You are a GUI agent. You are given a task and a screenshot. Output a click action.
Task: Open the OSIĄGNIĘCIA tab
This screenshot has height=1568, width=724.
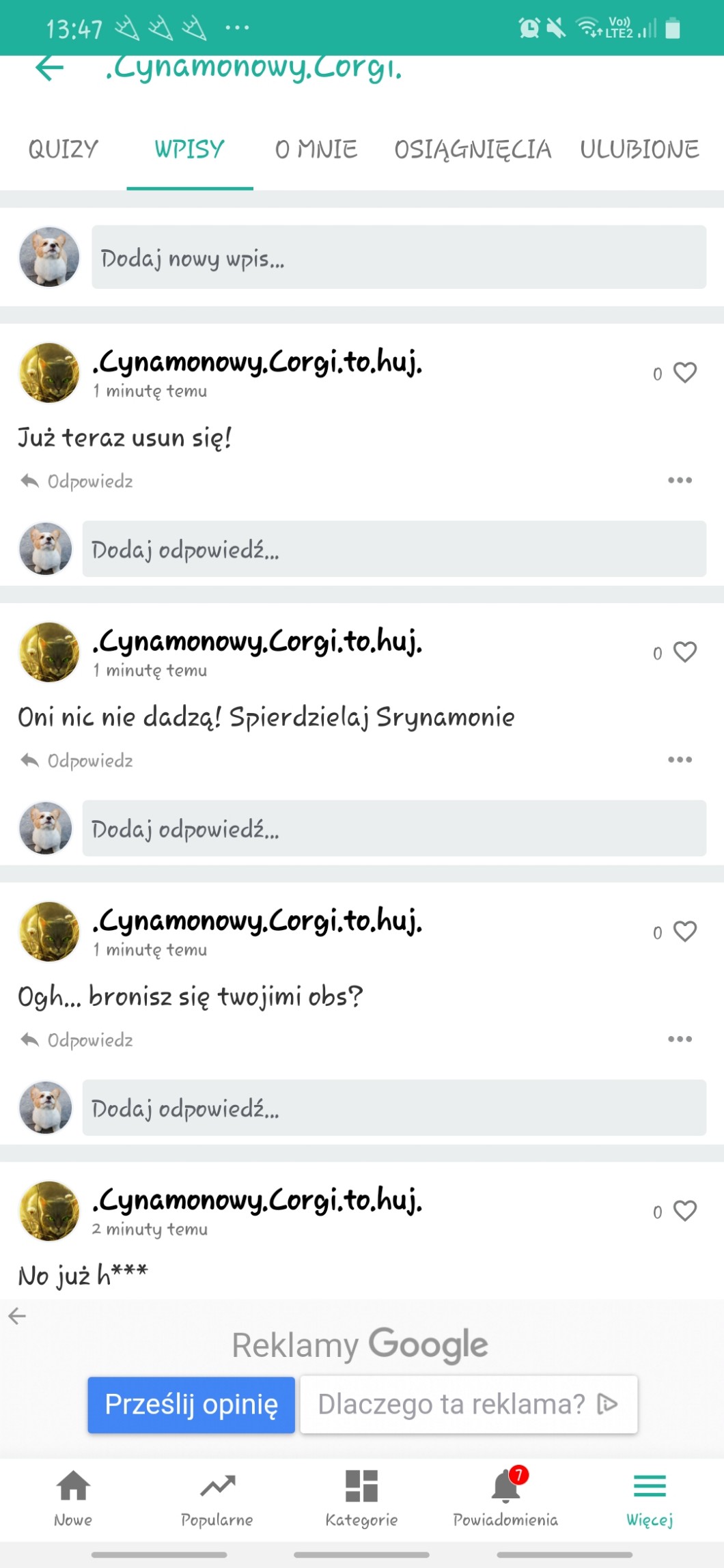click(472, 149)
